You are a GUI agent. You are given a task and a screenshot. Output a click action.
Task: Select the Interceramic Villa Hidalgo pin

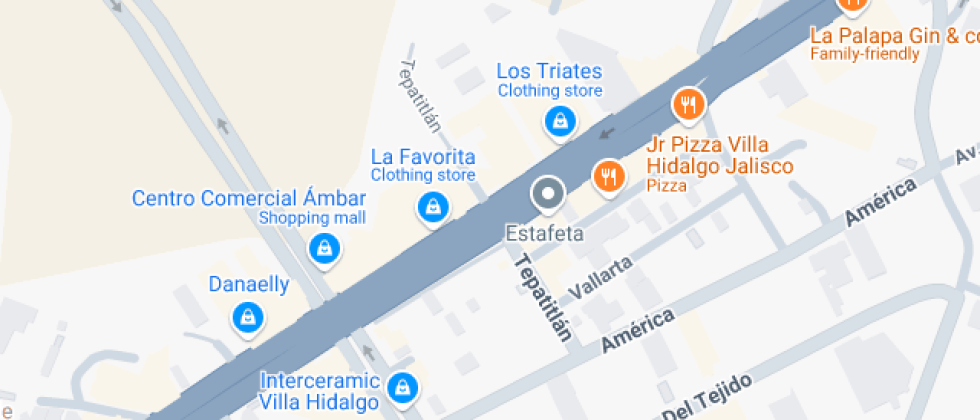pos(402,386)
